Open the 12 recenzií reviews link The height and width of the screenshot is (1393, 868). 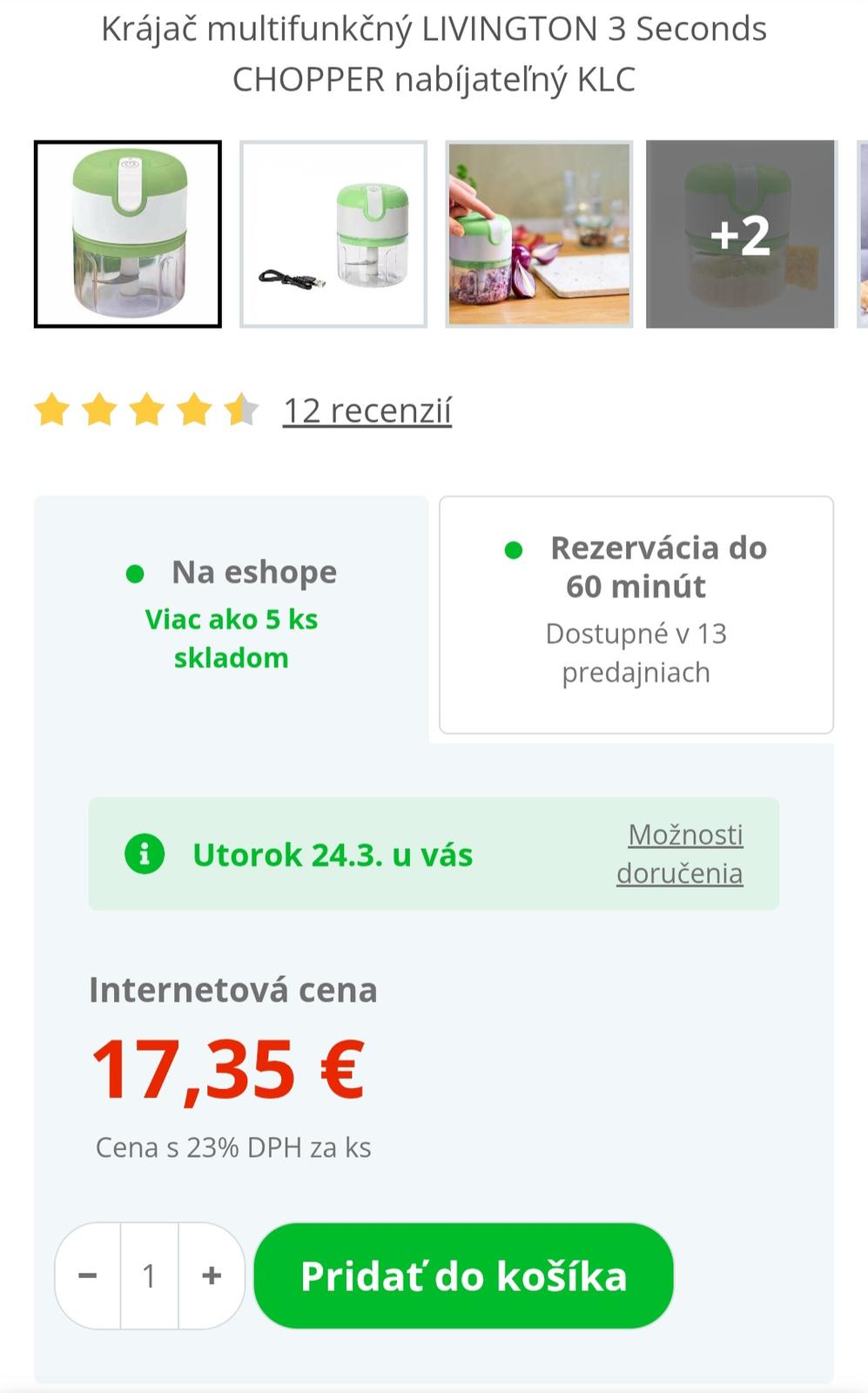[367, 411]
